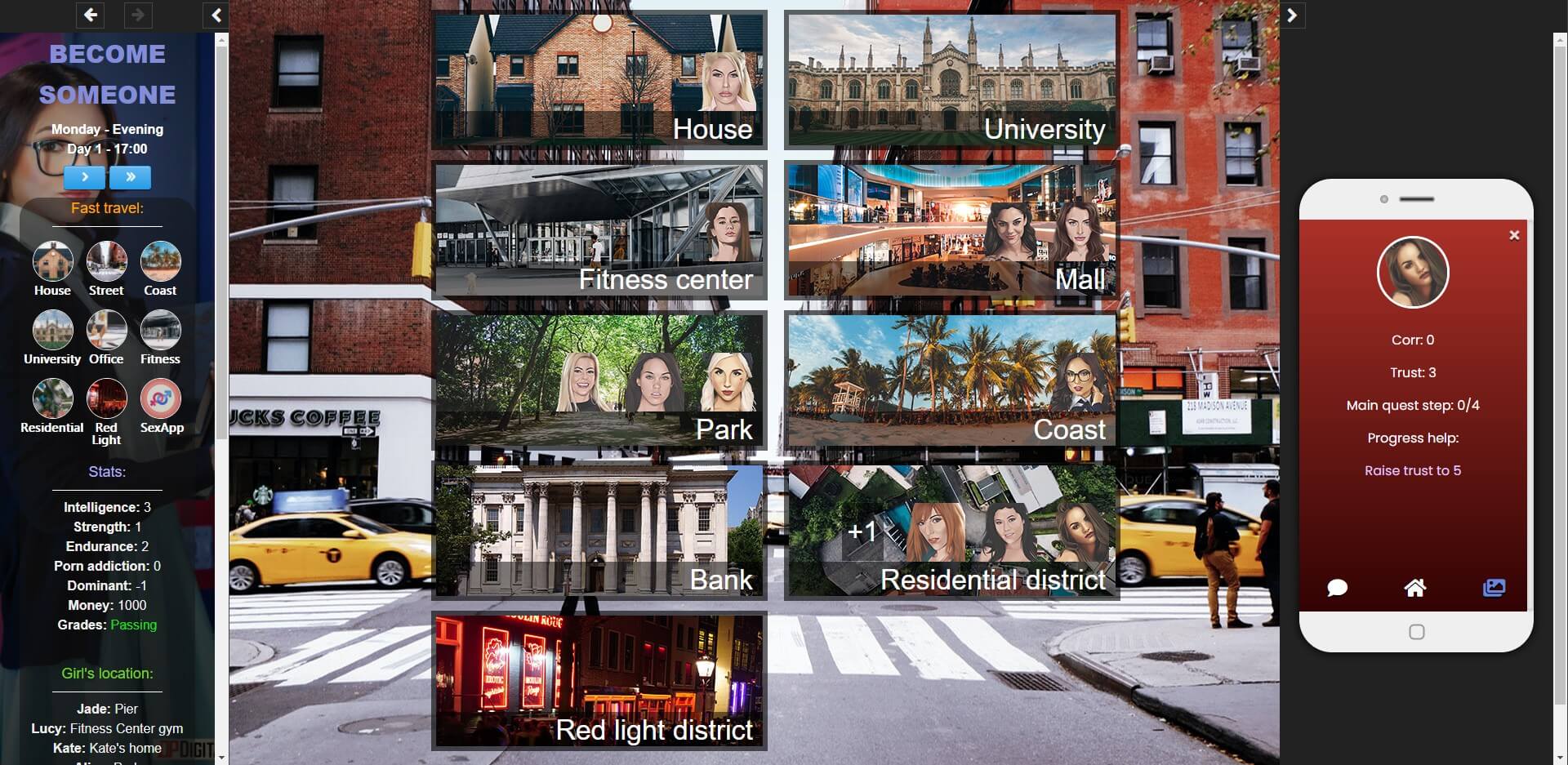Open the House location card
Screen dimensions: 1568x765
coord(599,80)
